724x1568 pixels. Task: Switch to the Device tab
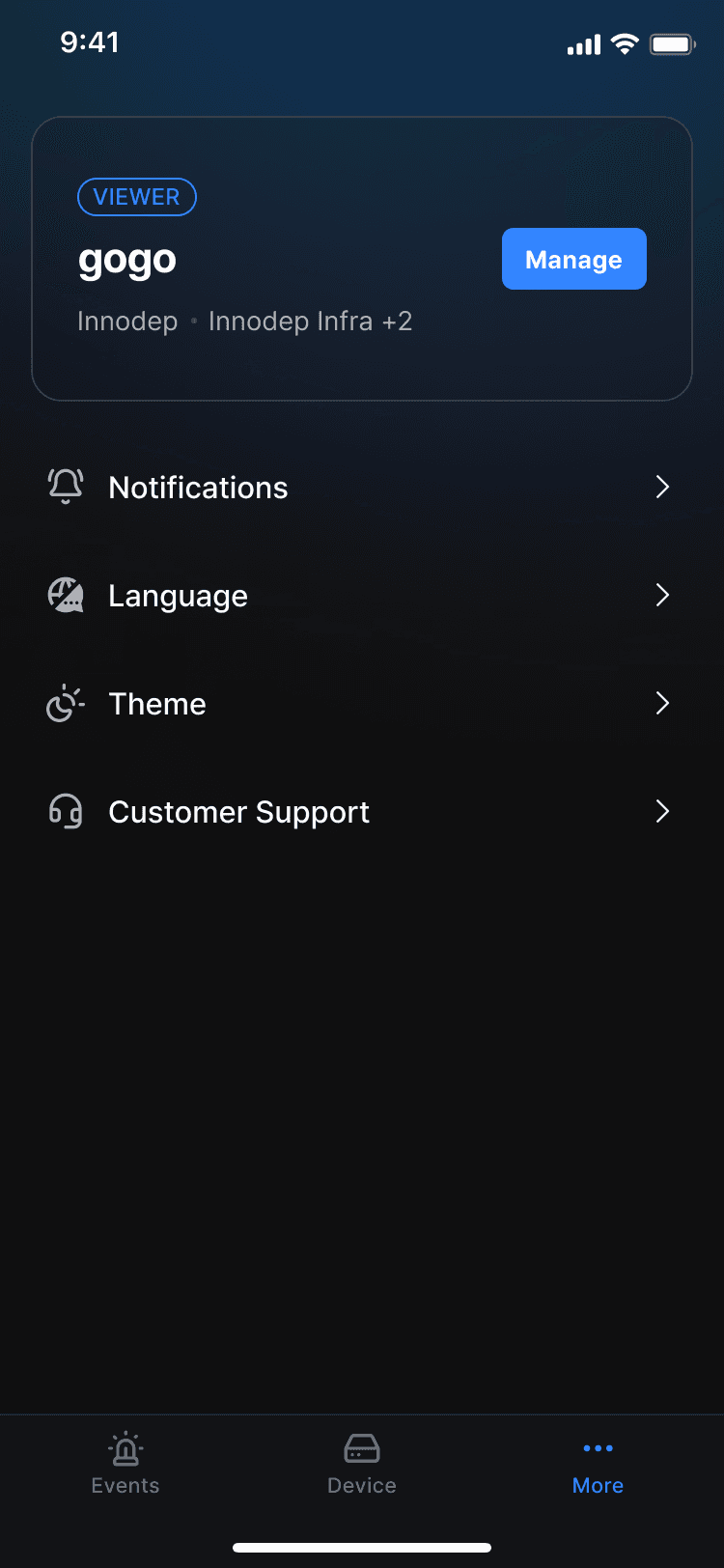(x=362, y=1464)
